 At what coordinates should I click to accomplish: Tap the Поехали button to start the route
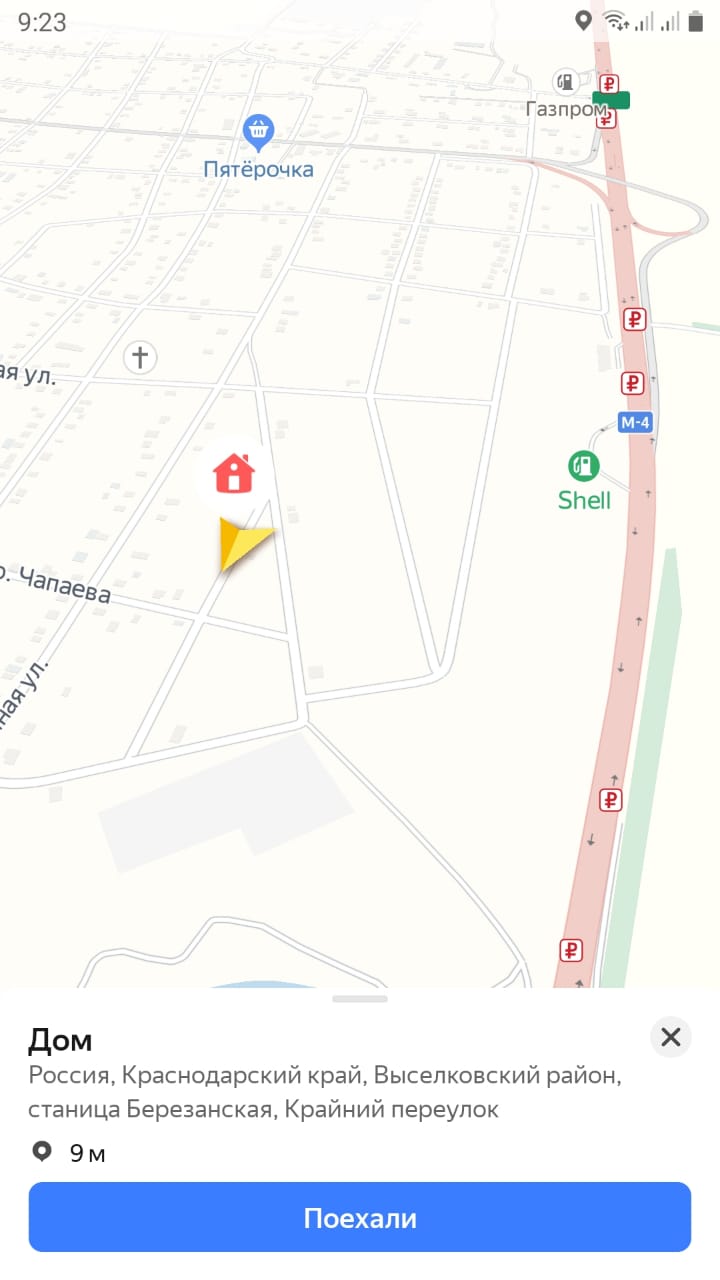point(360,1217)
